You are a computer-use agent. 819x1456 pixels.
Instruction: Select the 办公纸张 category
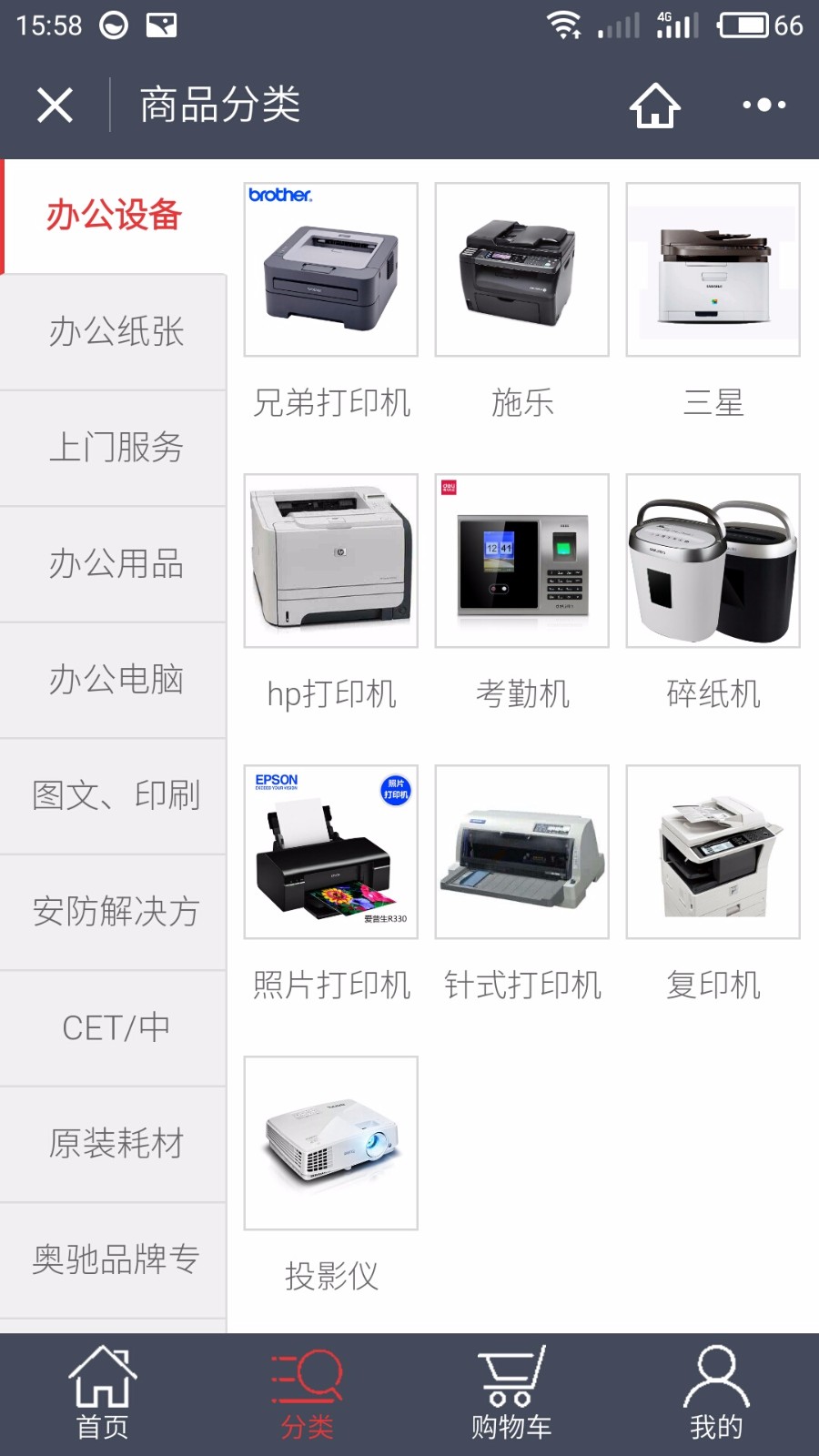click(114, 332)
